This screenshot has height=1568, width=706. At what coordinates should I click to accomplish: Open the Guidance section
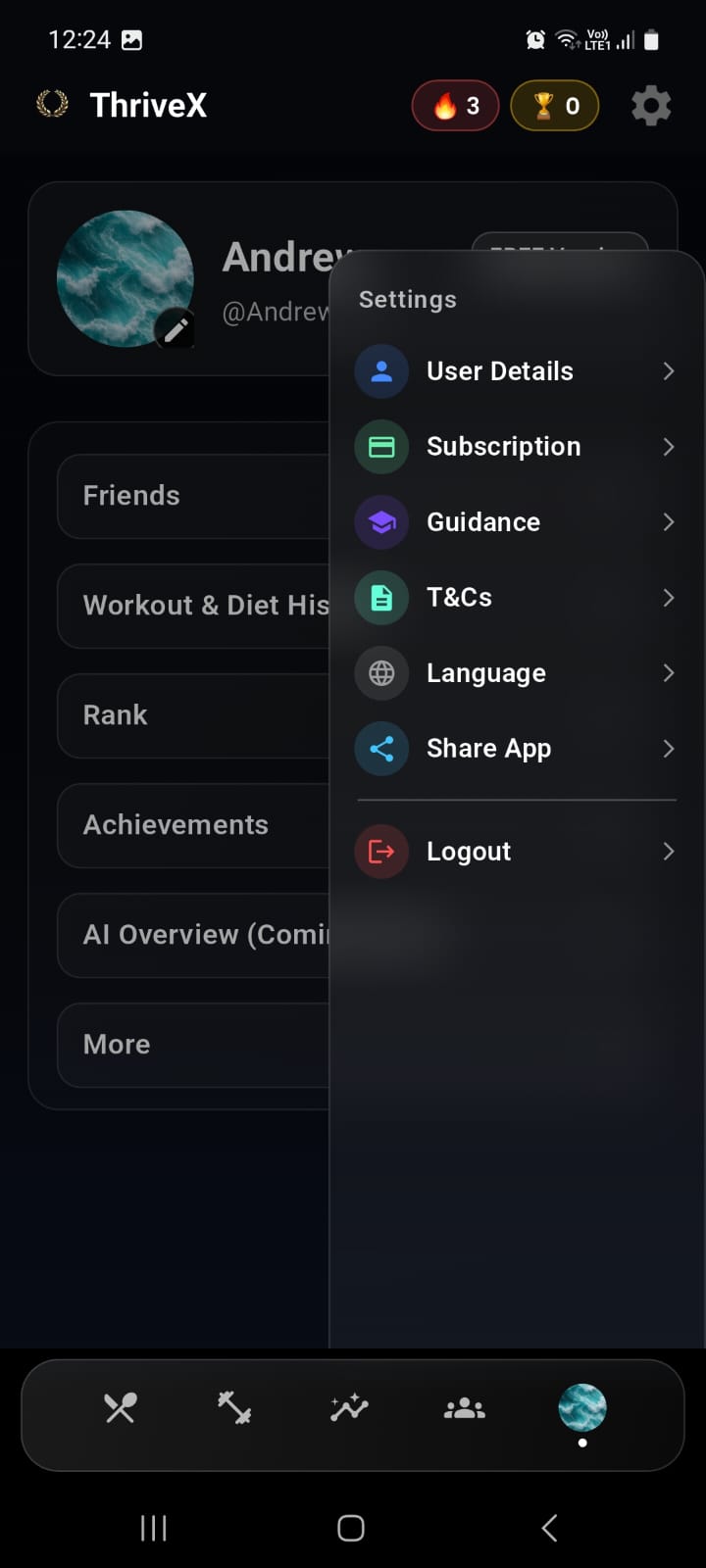(516, 522)
